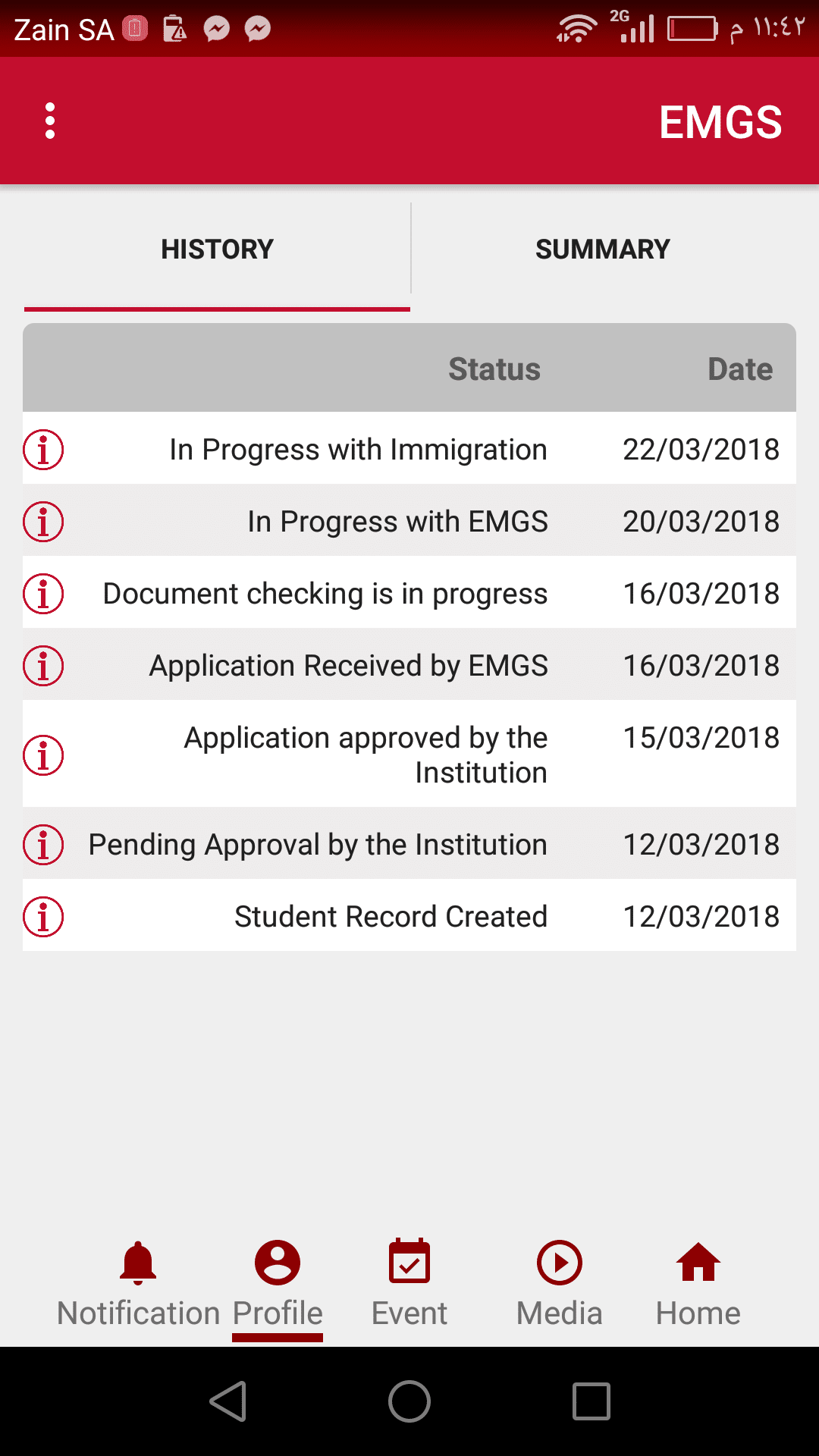This screenshot has height=1456, width=819.
Task: Open info for Application Received by EMGS
Action: click(43, 666)
